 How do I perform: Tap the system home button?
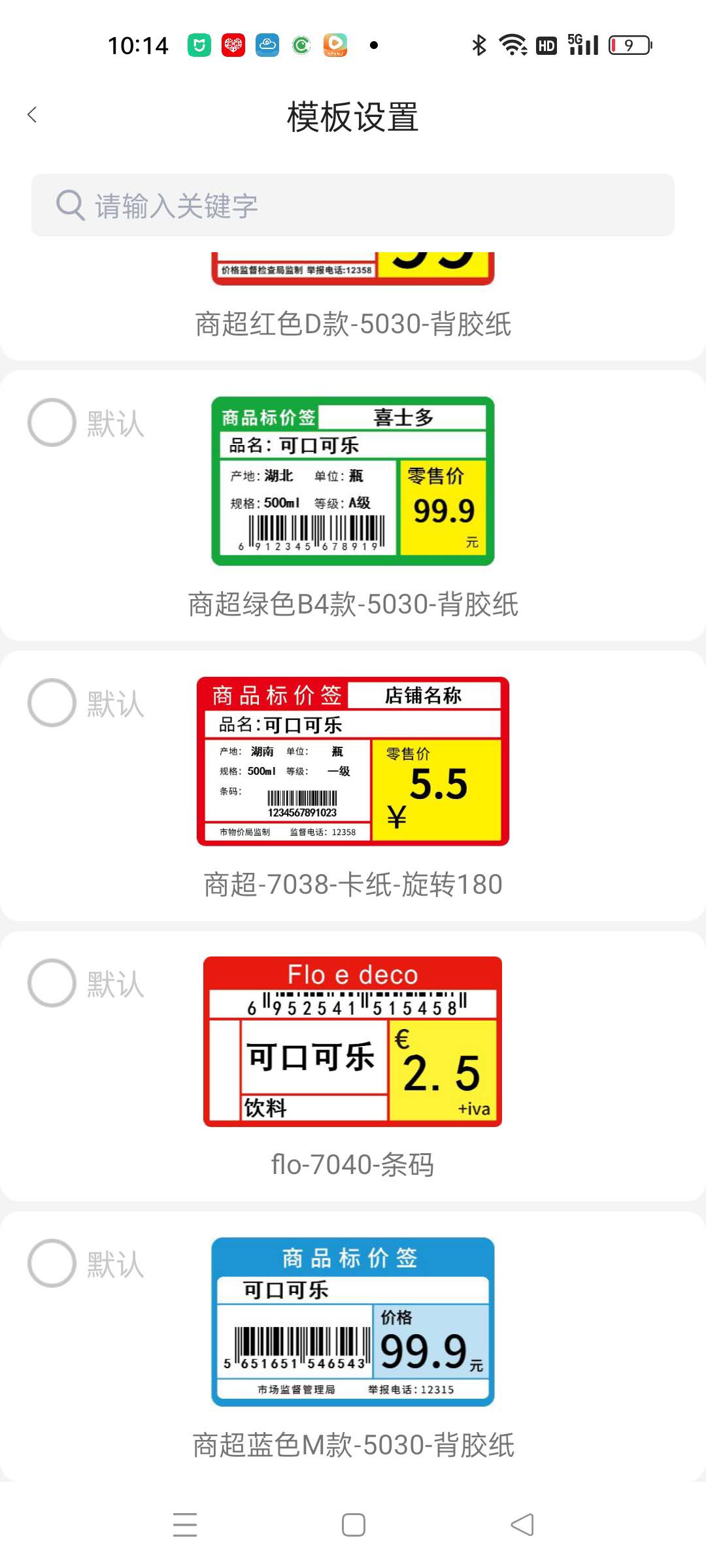coord(353,1526)
